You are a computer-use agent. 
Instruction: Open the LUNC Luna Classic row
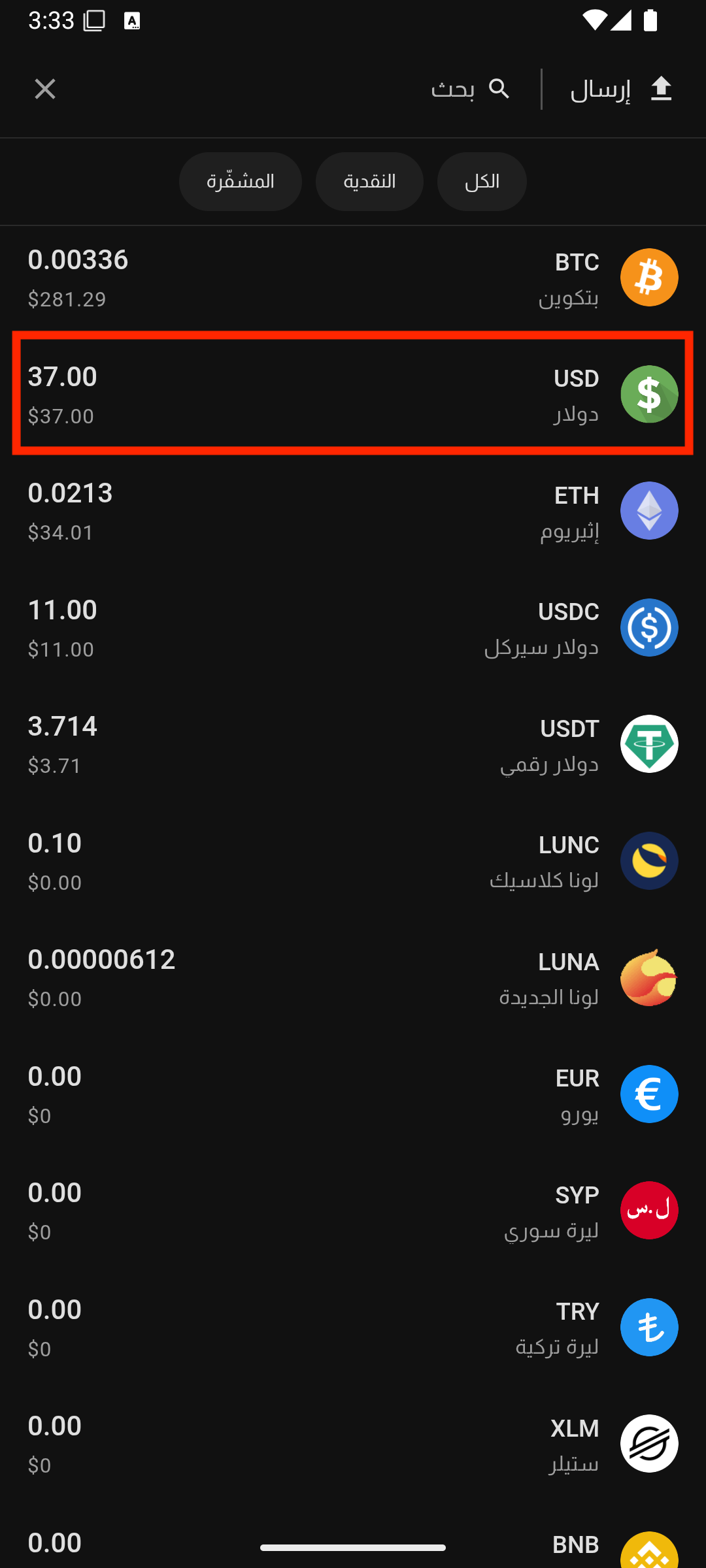[353, 861]
